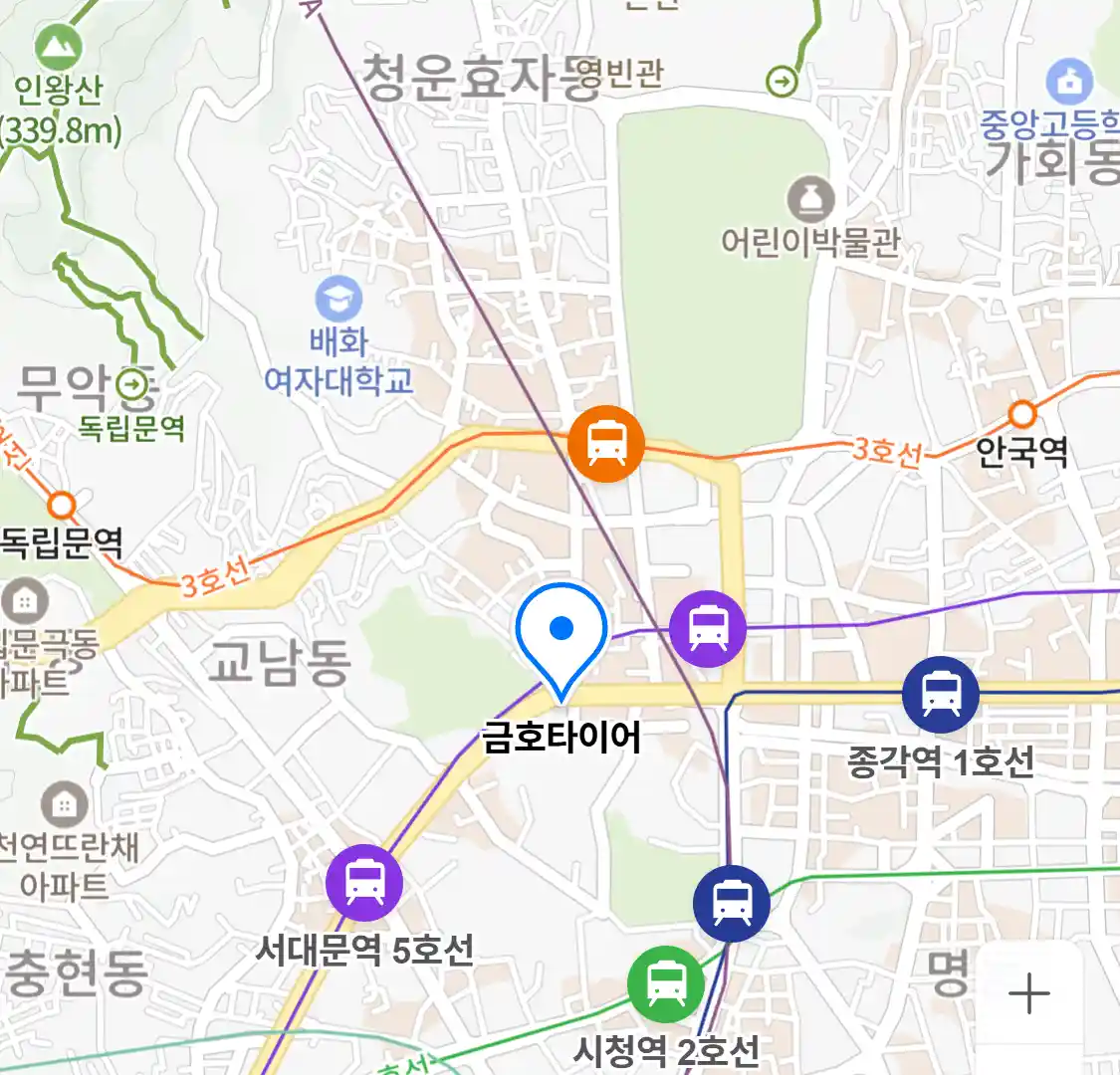Image resolution: width=1120 pixels, height=1075 pixels.
Task: Select the purple subway icon beside the pin
Action: (x=707, y=629)
